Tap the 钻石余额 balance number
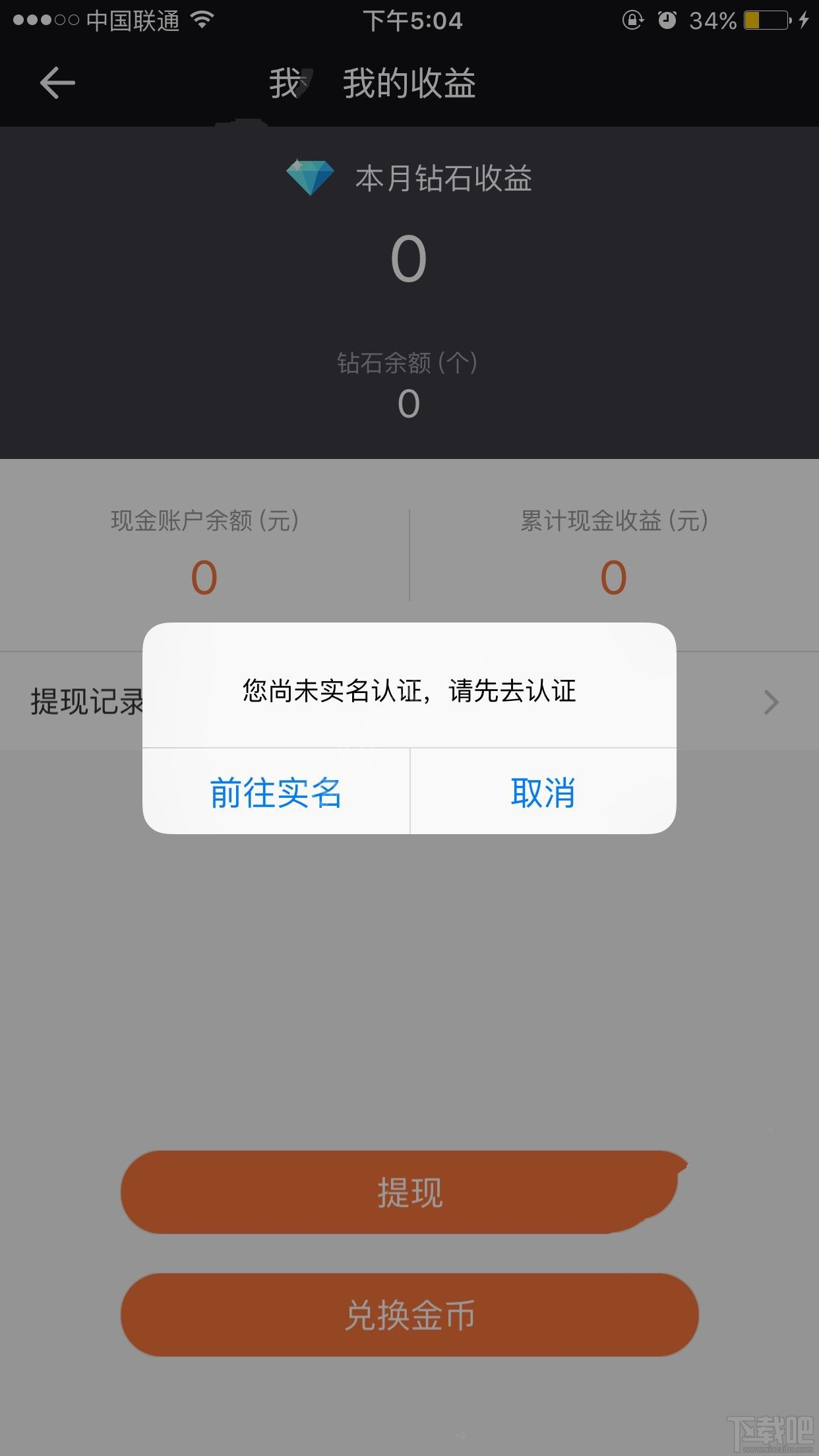819x1456 pixels. [408, 403]
